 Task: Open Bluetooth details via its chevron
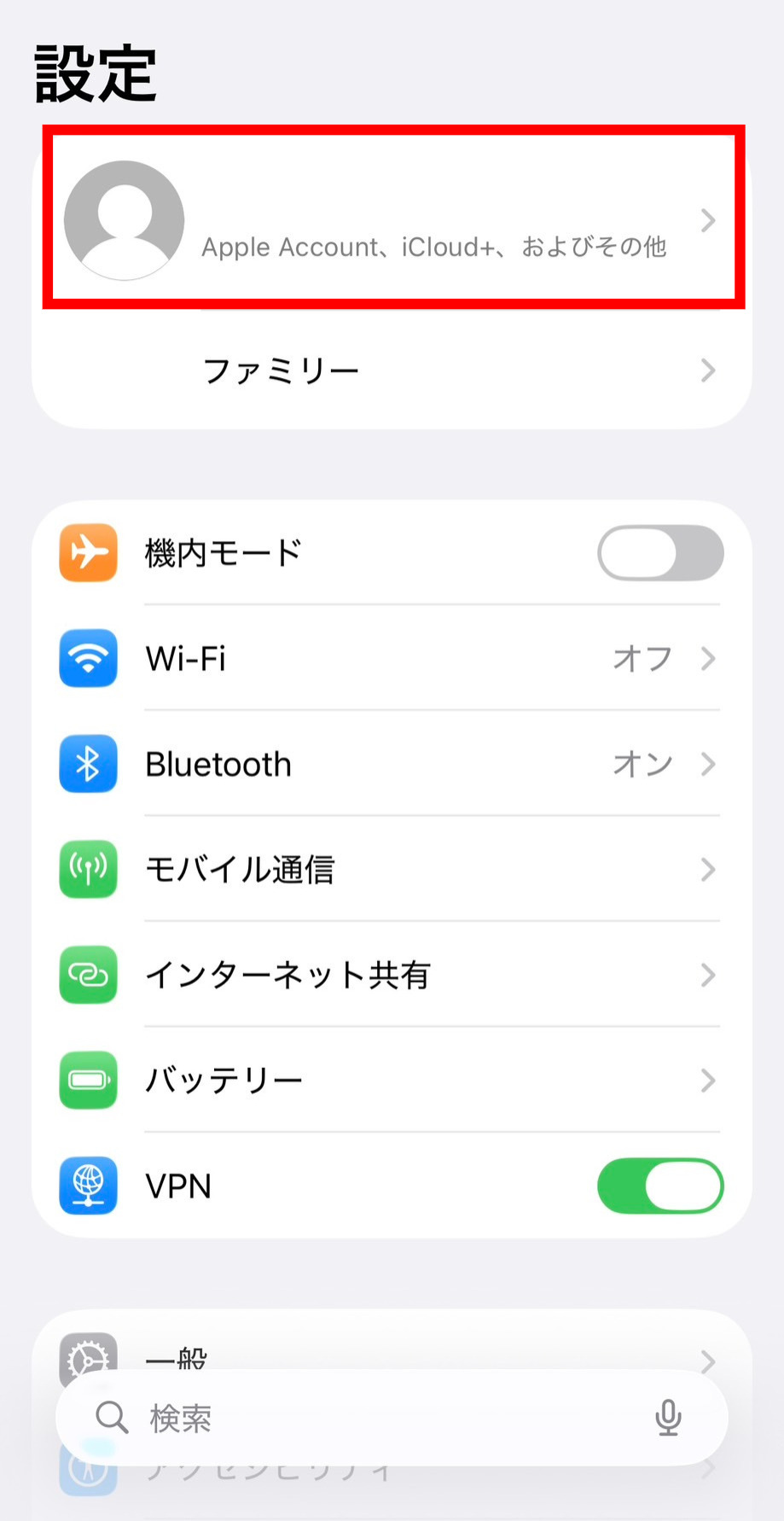(x=708, y=764)
